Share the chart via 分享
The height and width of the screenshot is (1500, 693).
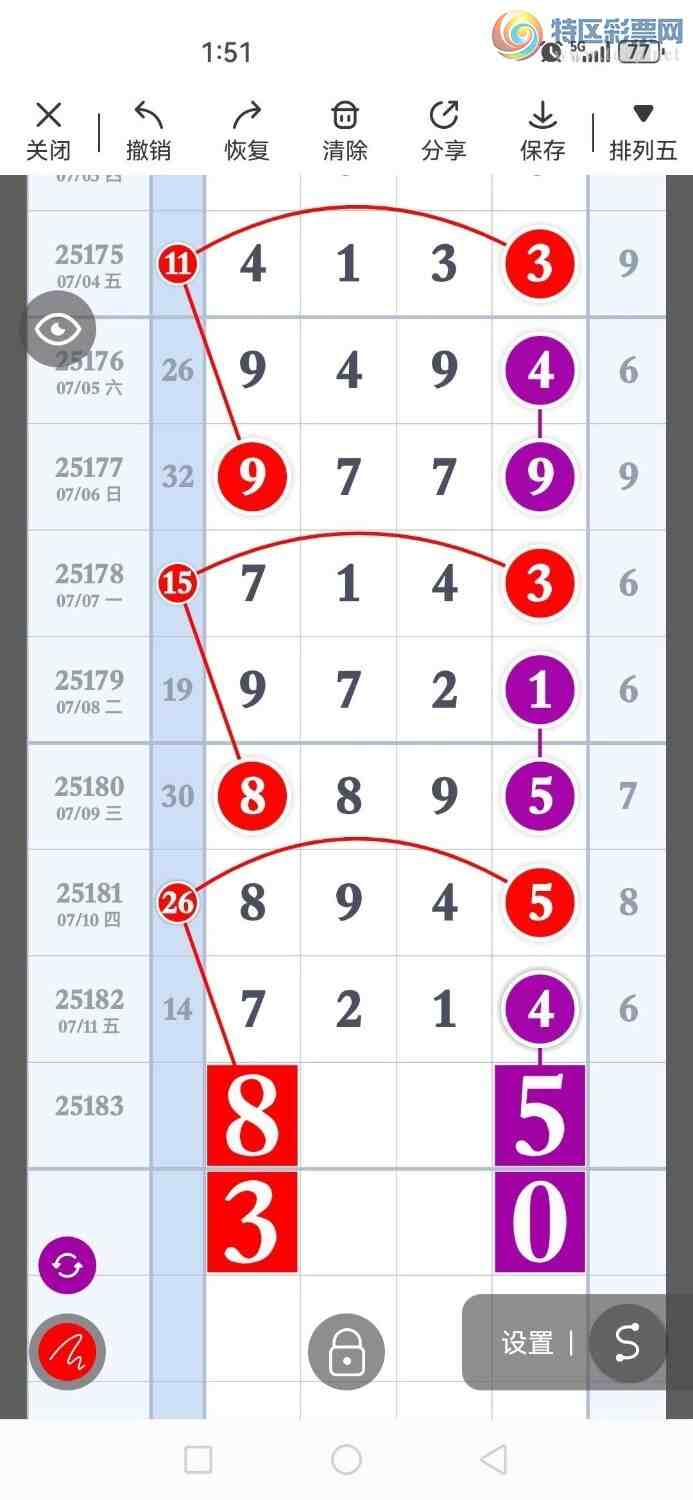pyautogui.click(x=443, y=131)
